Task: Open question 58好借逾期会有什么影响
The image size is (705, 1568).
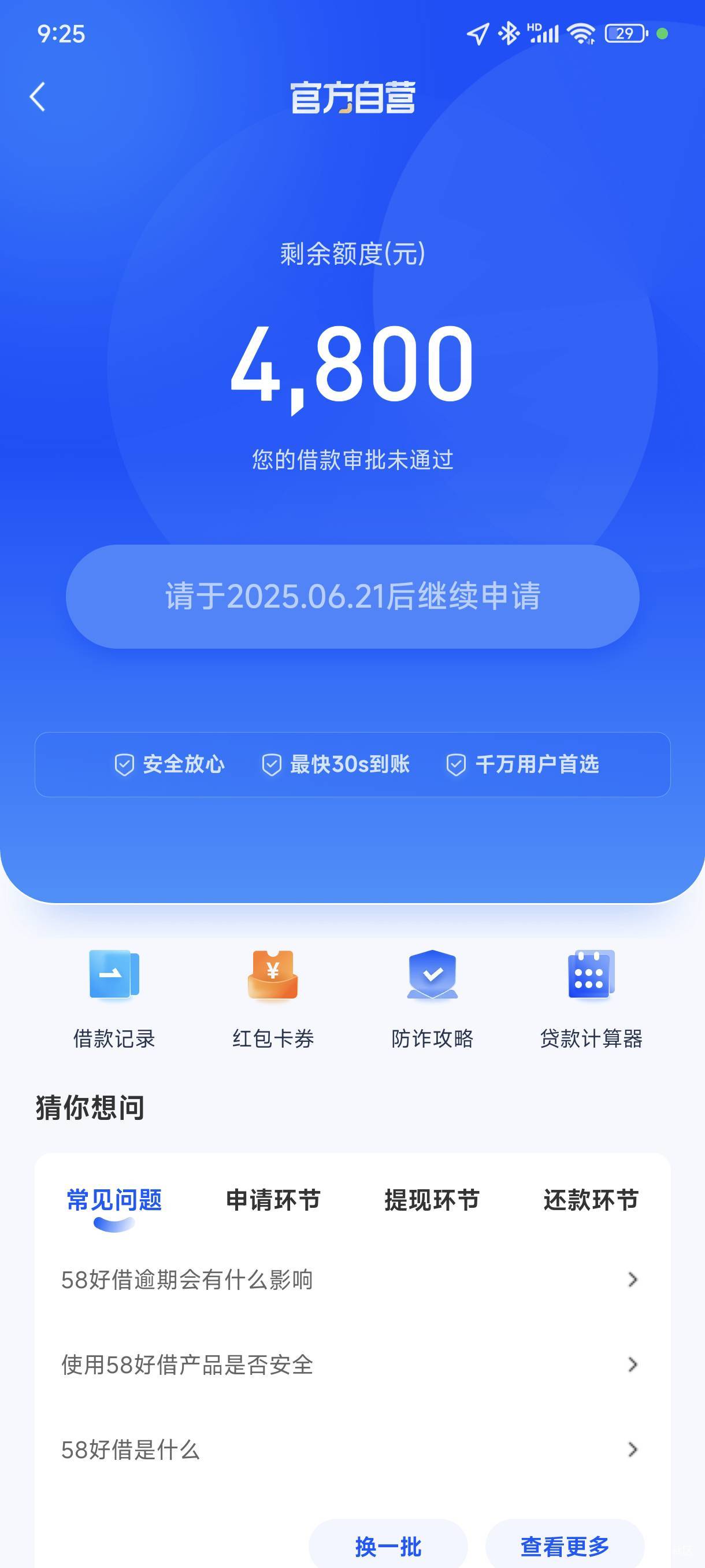Action: point(352,1279)
